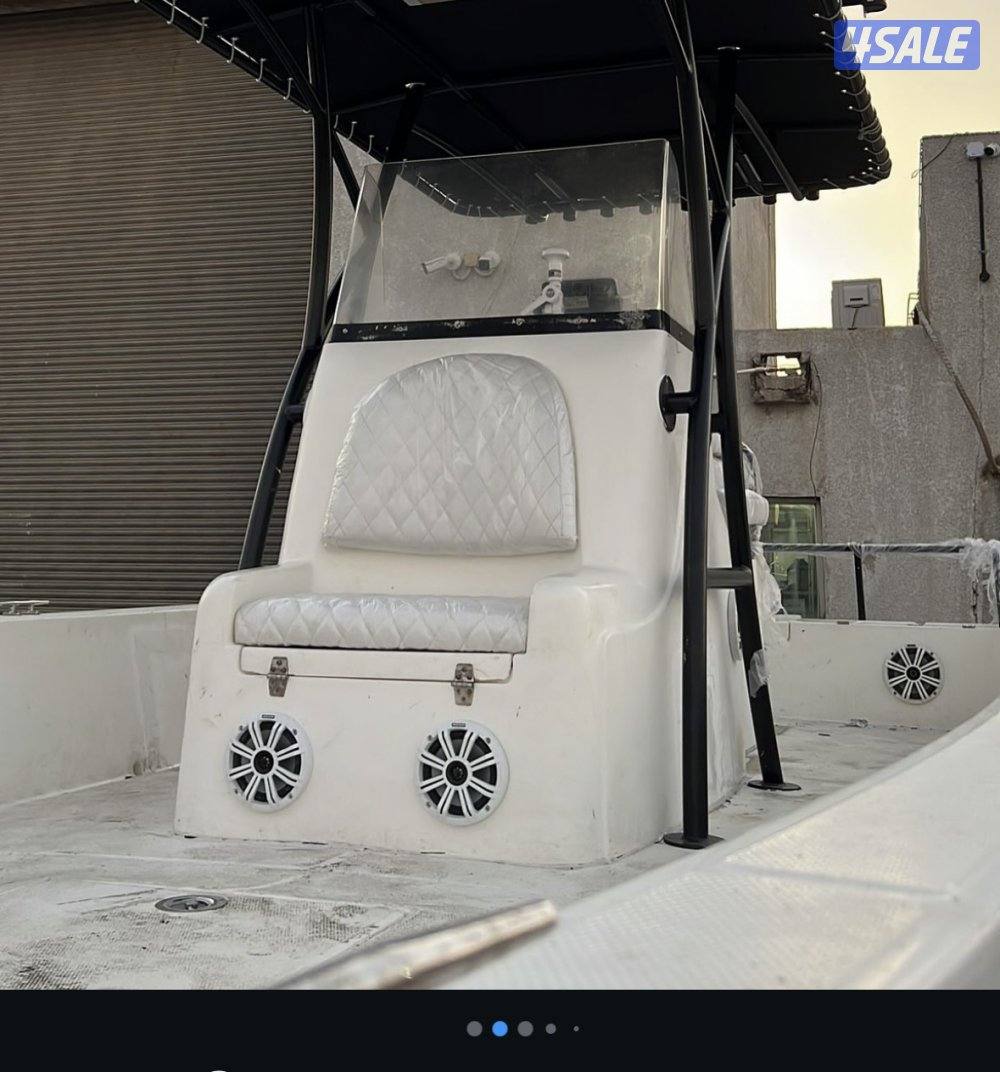Select the third photo indicator dot

coord(525,1028)
